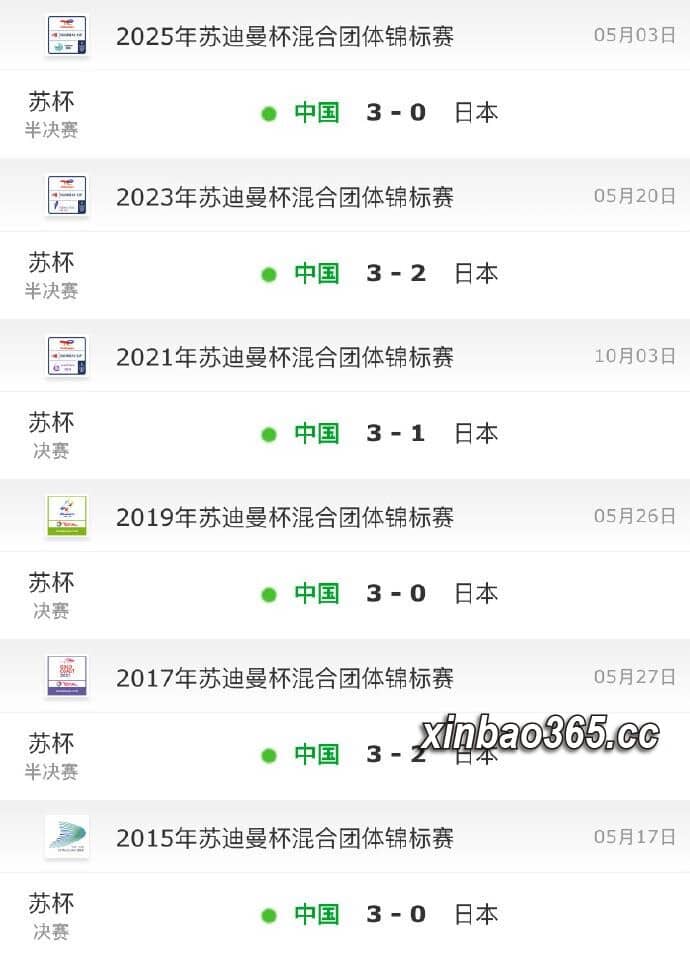View the 中国 3-0 日本 final under 2015
The width and height of the screenshot is (690, 957).
click(395, 914)
